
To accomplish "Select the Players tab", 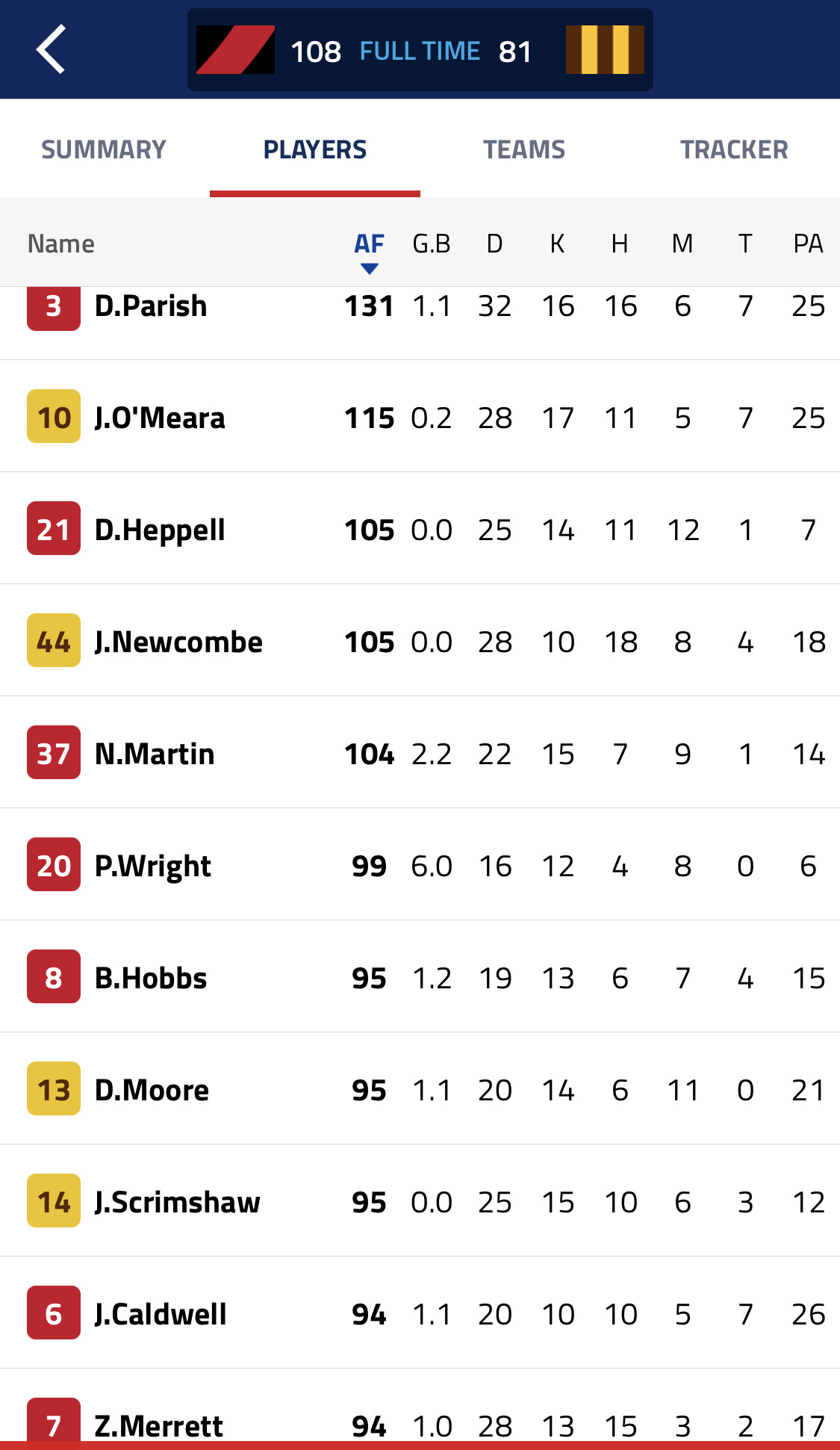I will 315,149.
